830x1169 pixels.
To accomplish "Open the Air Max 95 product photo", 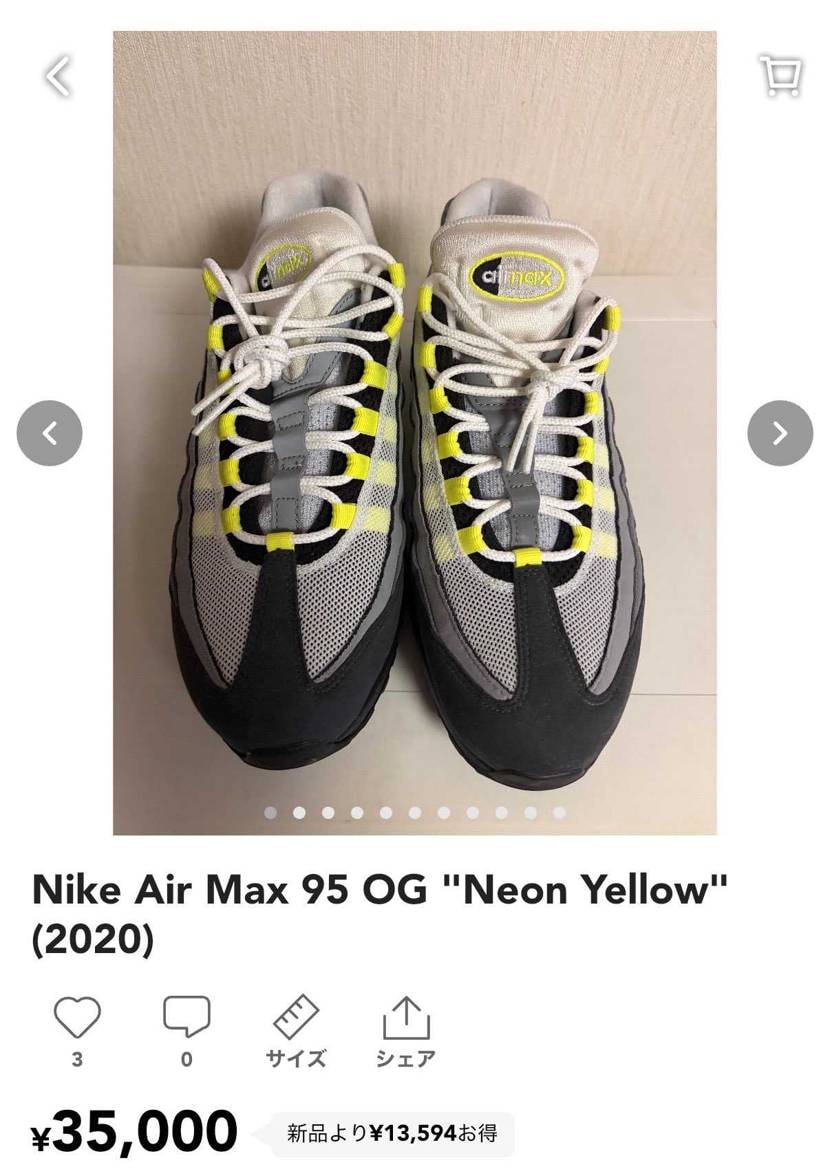I will click(x=414, y=432).
